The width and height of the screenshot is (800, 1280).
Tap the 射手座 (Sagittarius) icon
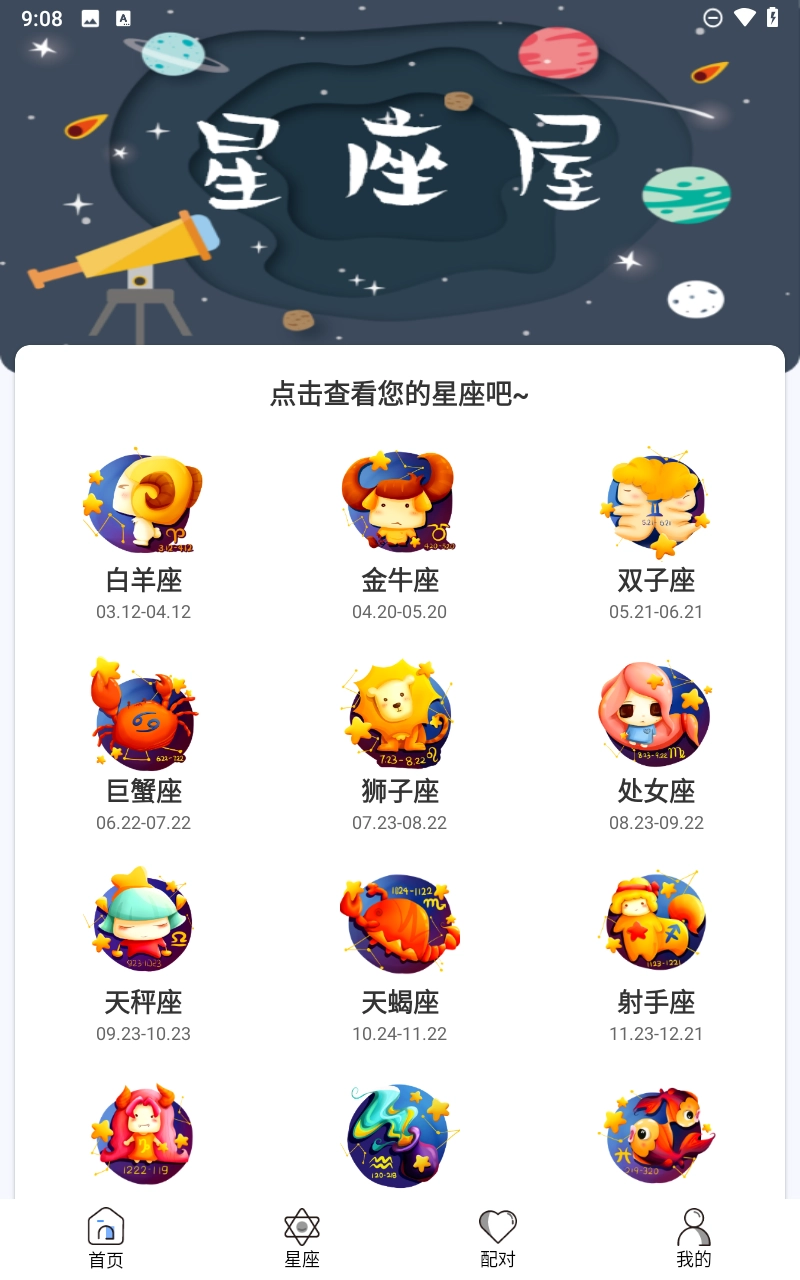[x=656, y=922]
